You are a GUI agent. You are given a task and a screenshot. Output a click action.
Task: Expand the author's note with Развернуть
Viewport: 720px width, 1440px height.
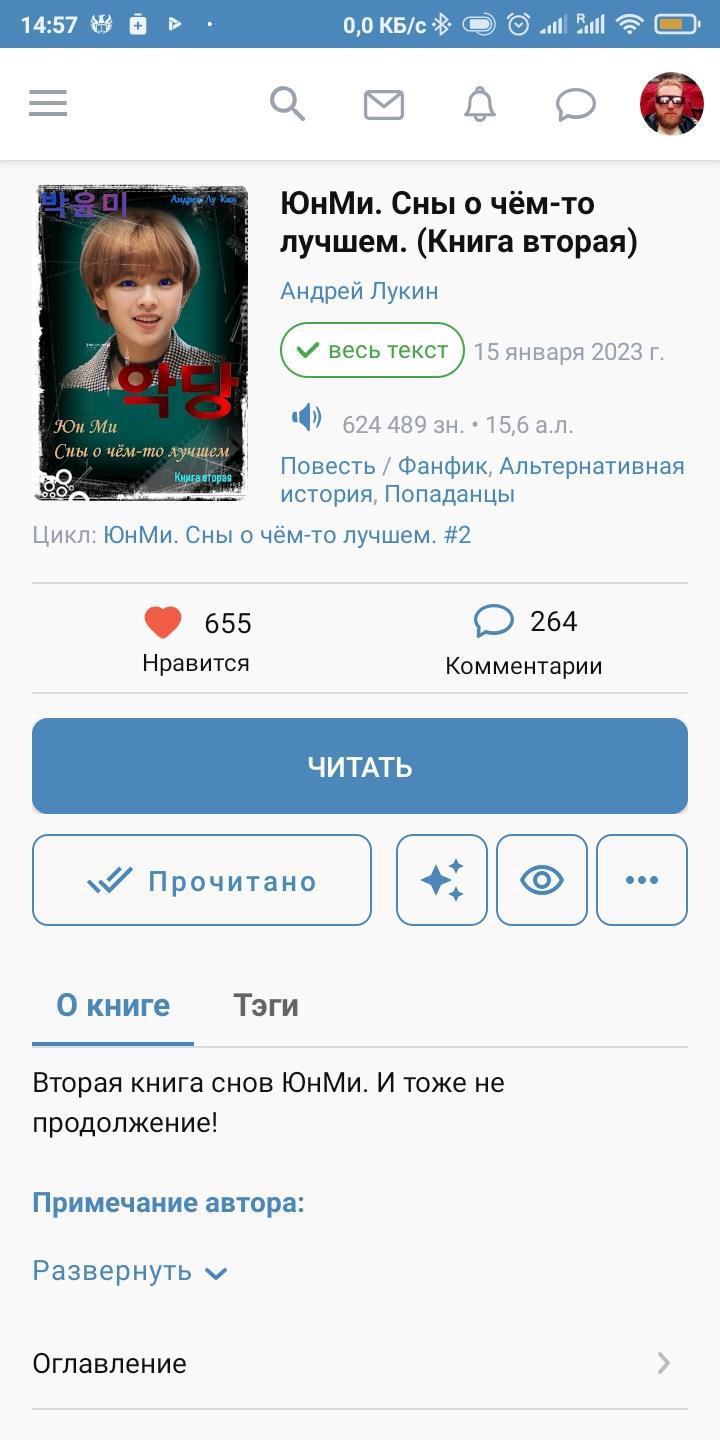click(130, 1271)
